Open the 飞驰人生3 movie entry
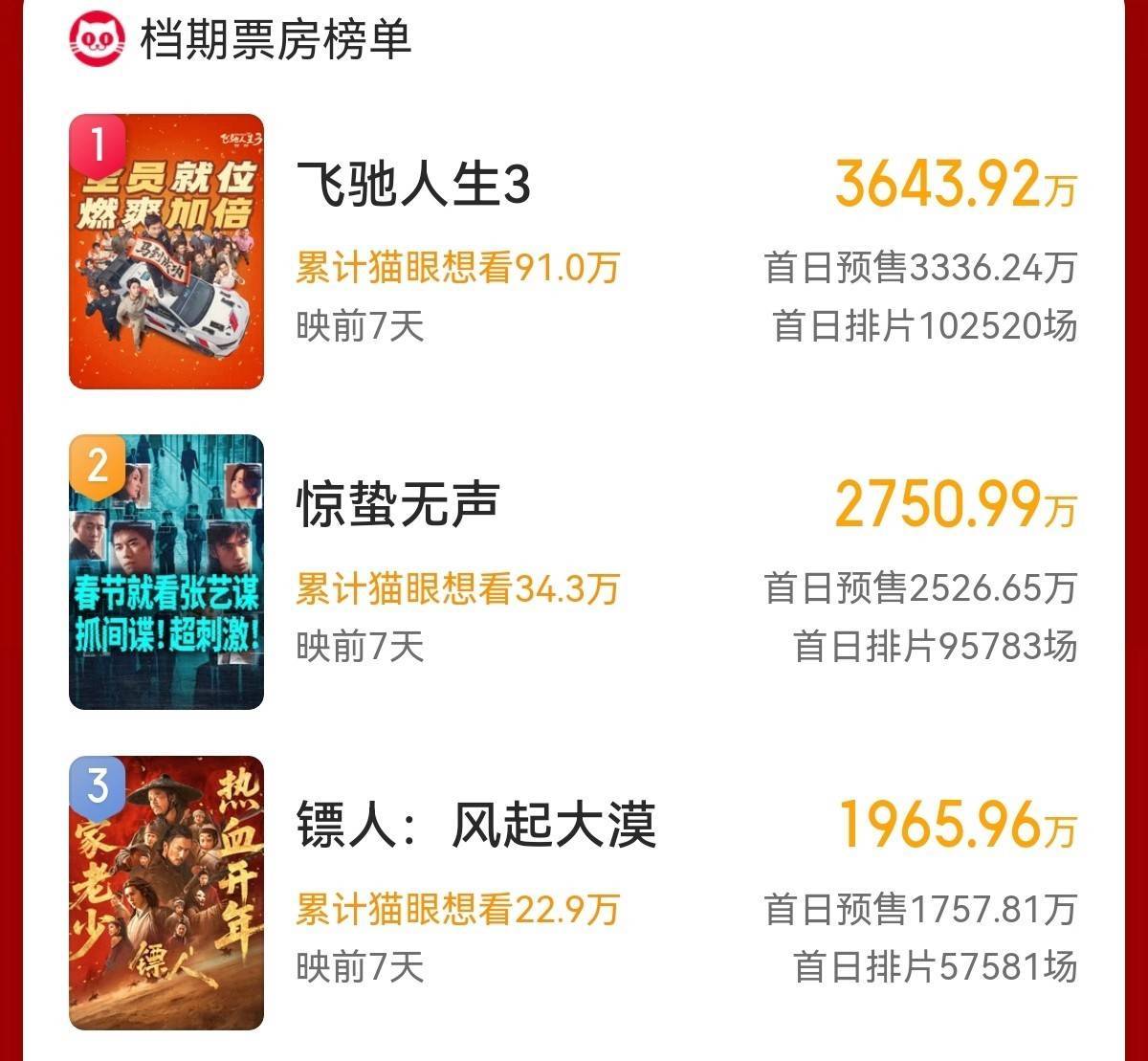Screen dimensions: 1148x1061 coord(413,184)
